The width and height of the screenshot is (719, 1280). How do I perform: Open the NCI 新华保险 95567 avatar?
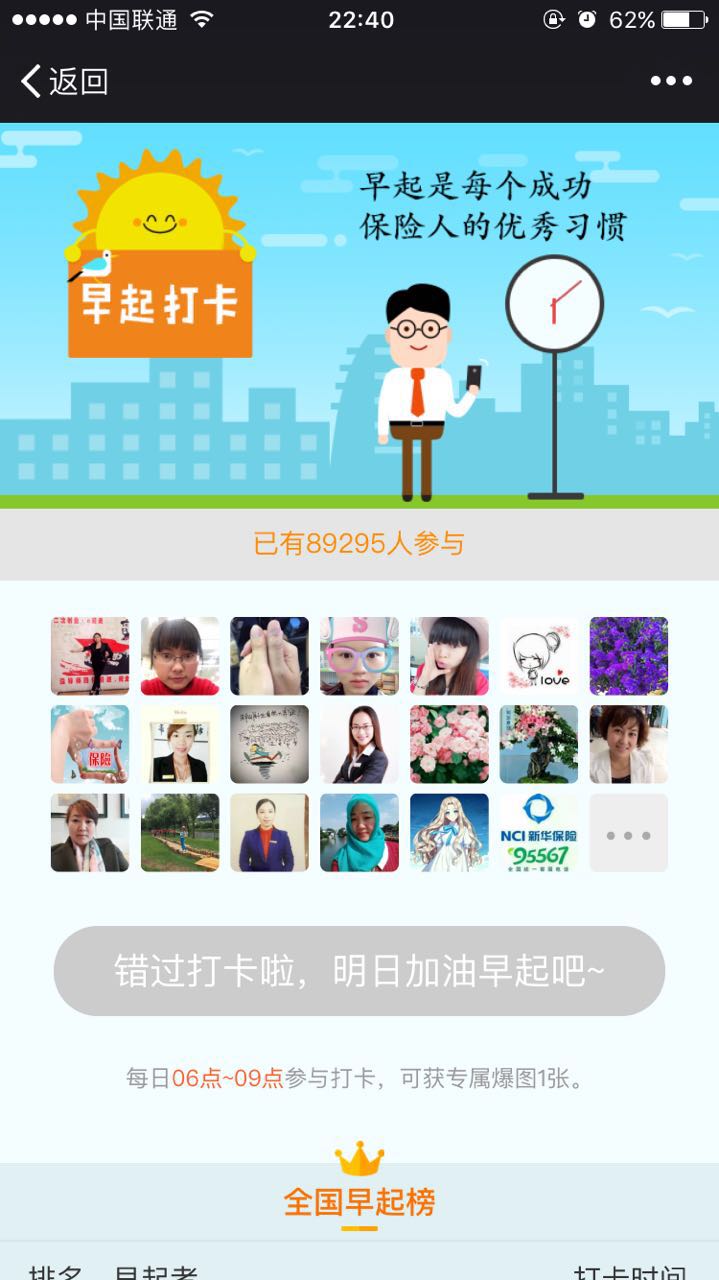[538, 833]
